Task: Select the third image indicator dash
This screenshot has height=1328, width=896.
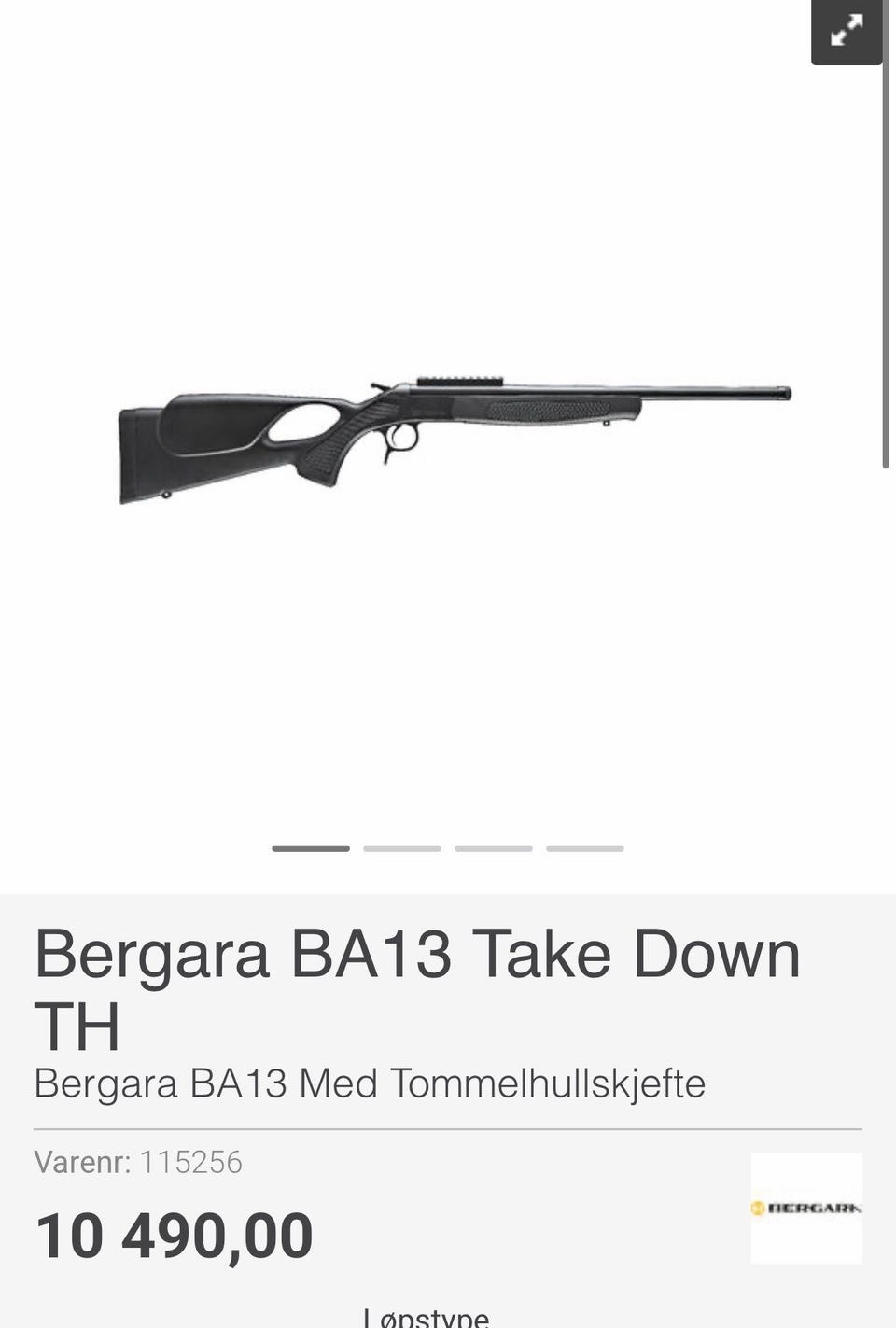Action: coord(493,848)
